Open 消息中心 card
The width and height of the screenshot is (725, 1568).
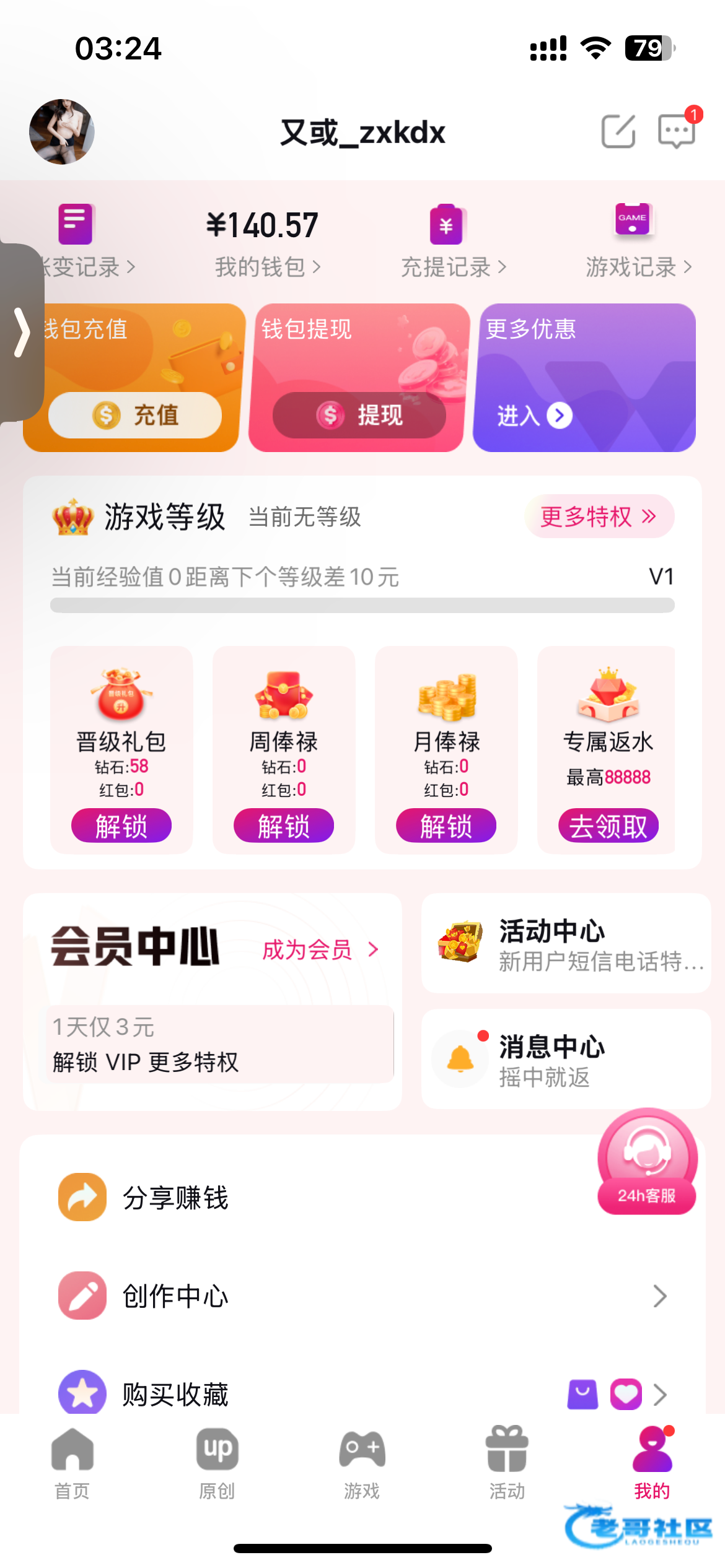pyautogui.click(x=565, y=1059)
